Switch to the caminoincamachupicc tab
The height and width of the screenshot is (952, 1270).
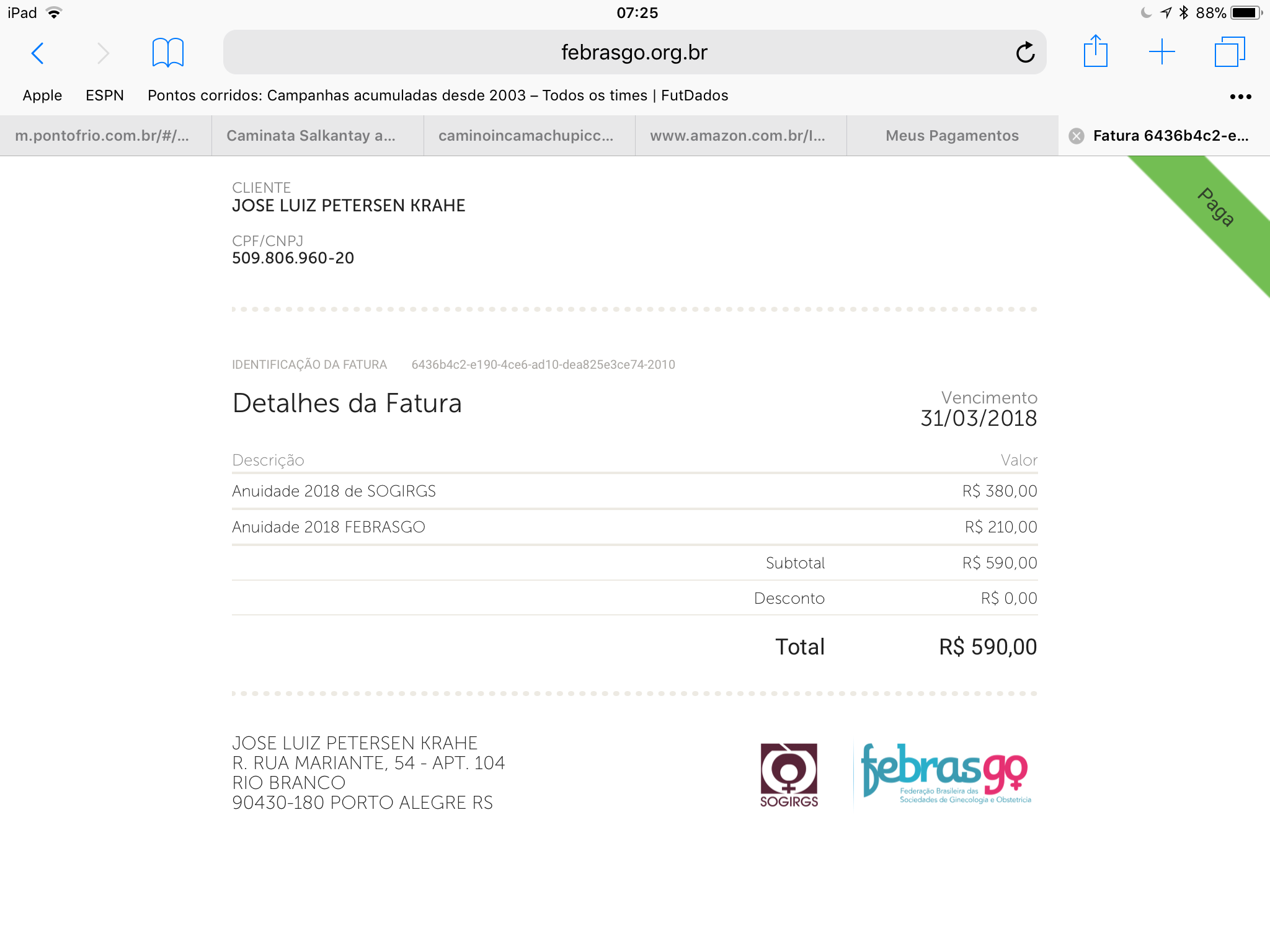[x=526, y=136]
